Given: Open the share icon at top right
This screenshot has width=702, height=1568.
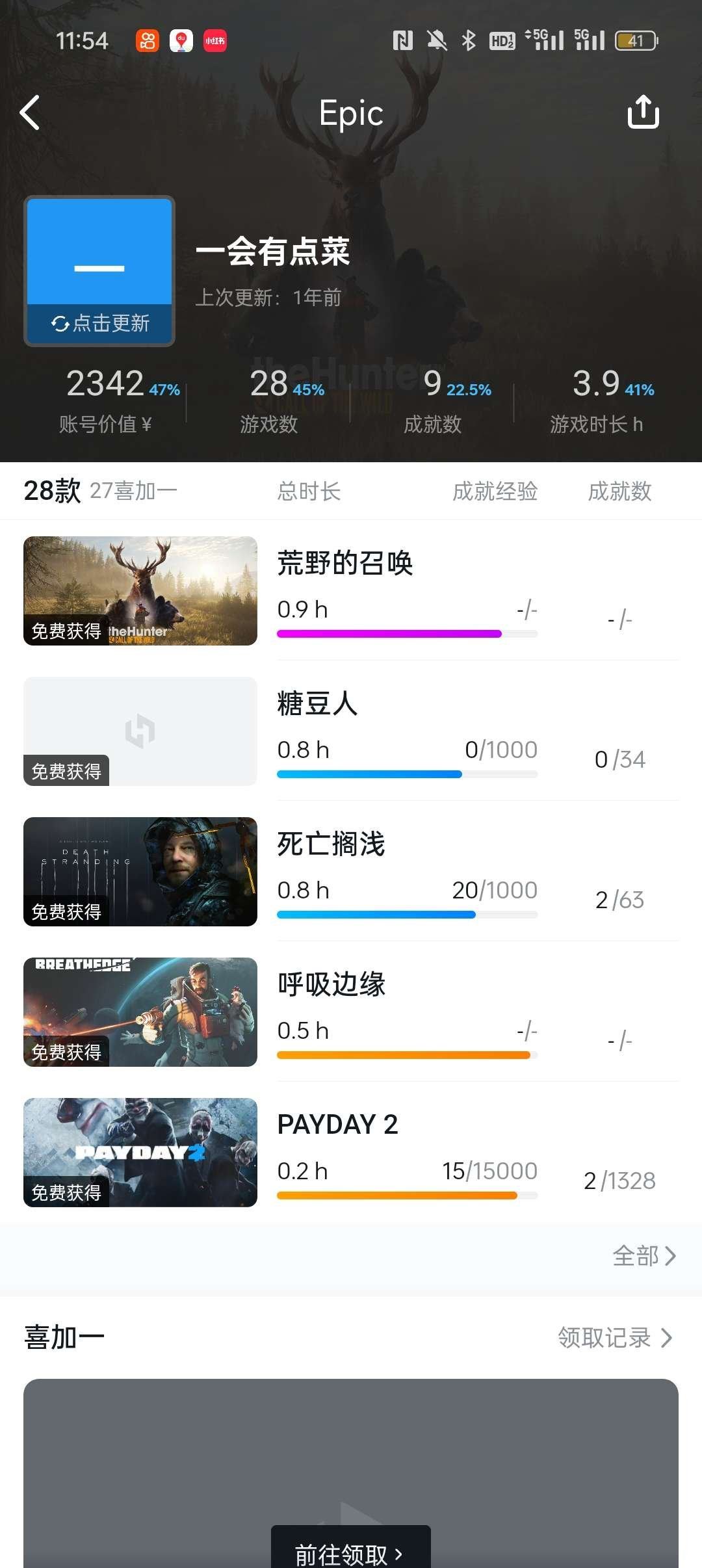Looking at the screenshot, I should tap(643, 112).
